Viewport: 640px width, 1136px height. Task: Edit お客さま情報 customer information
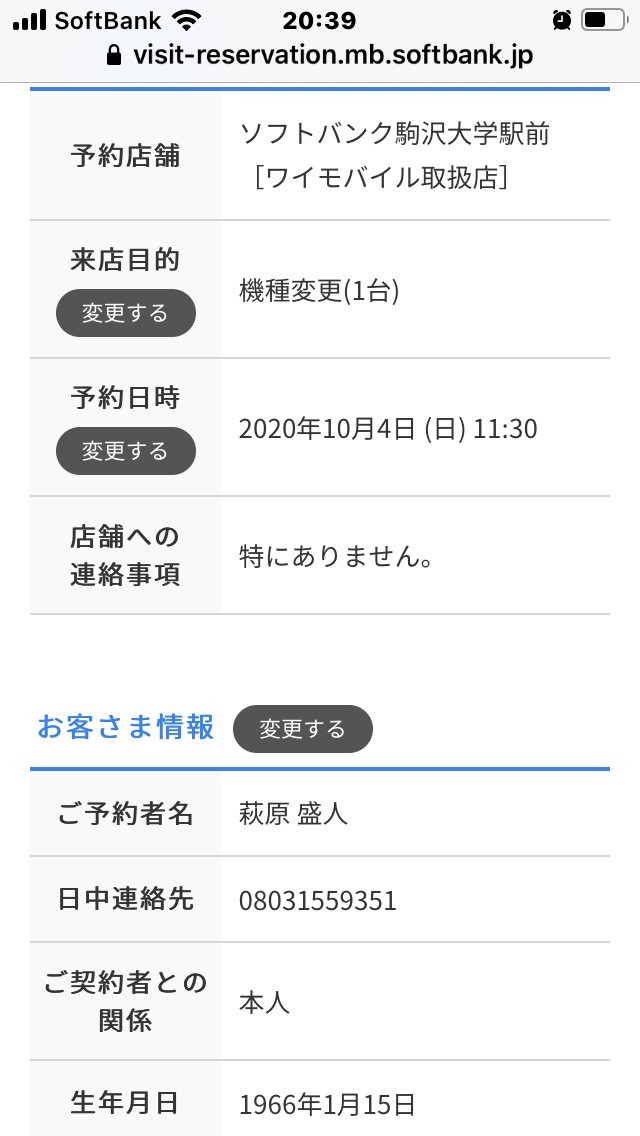(x=302, y=729)
